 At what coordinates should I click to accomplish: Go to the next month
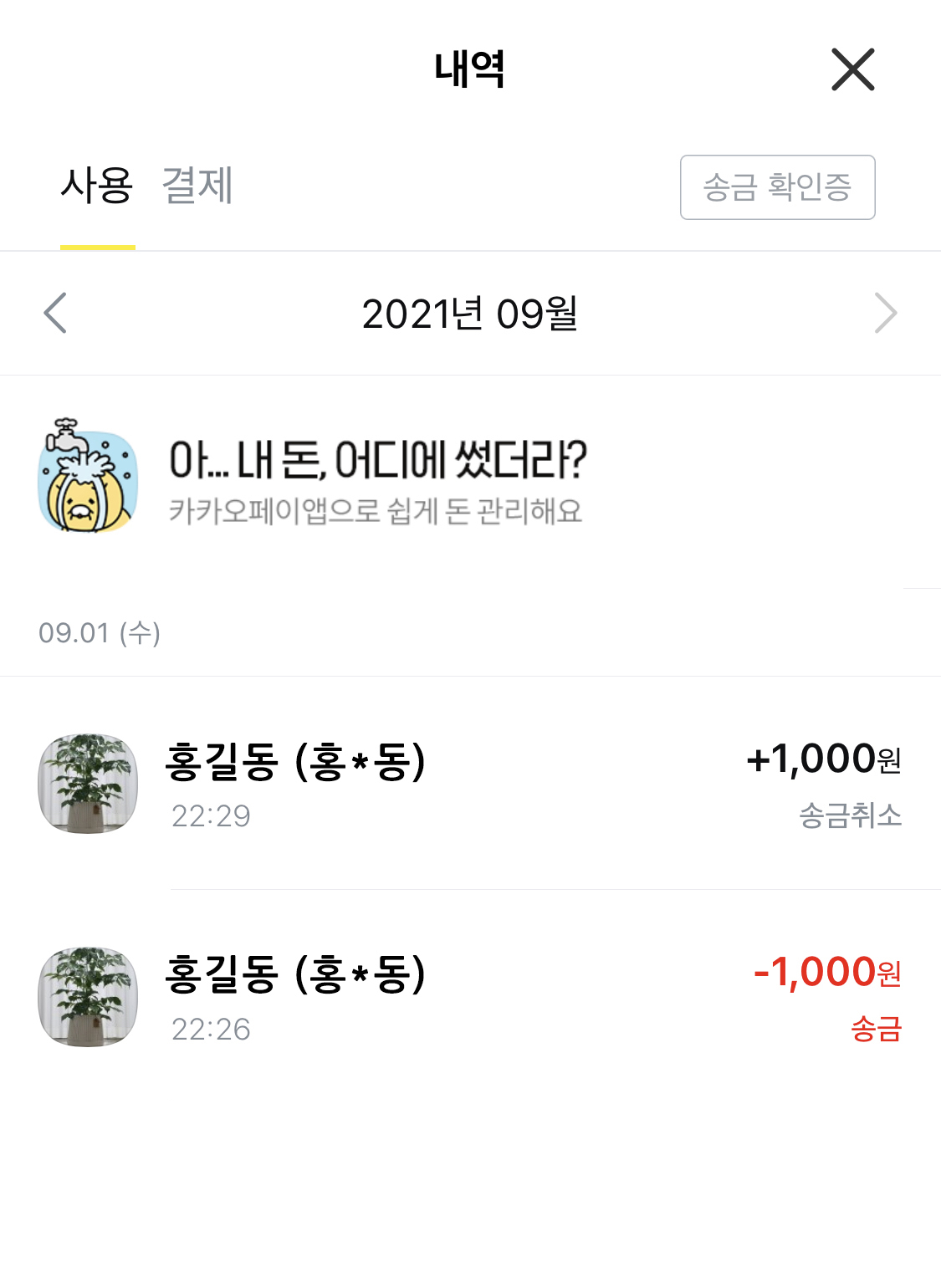coord(885,314)
